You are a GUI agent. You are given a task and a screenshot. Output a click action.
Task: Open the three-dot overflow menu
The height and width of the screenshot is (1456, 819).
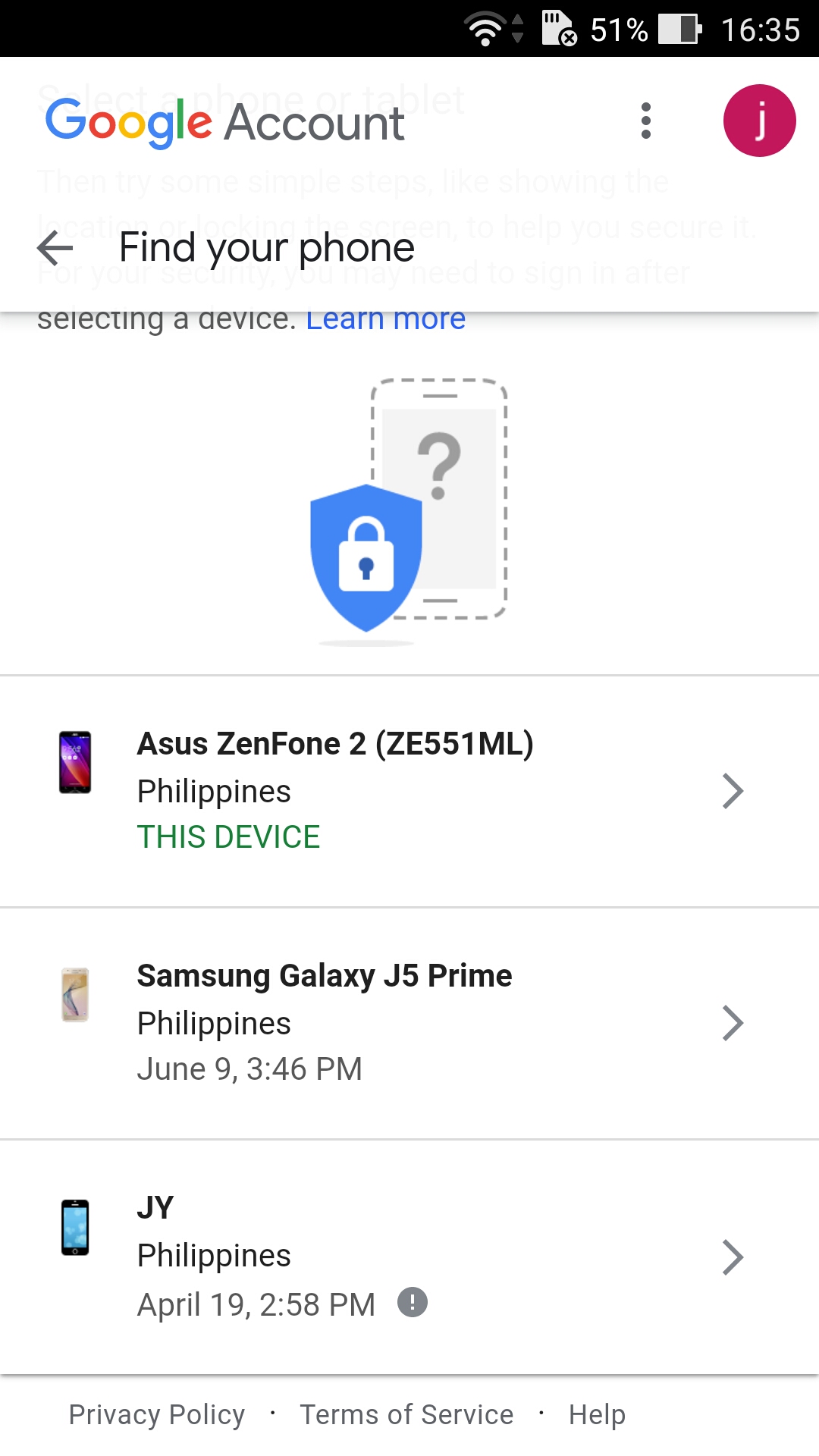tap(645, 121)
